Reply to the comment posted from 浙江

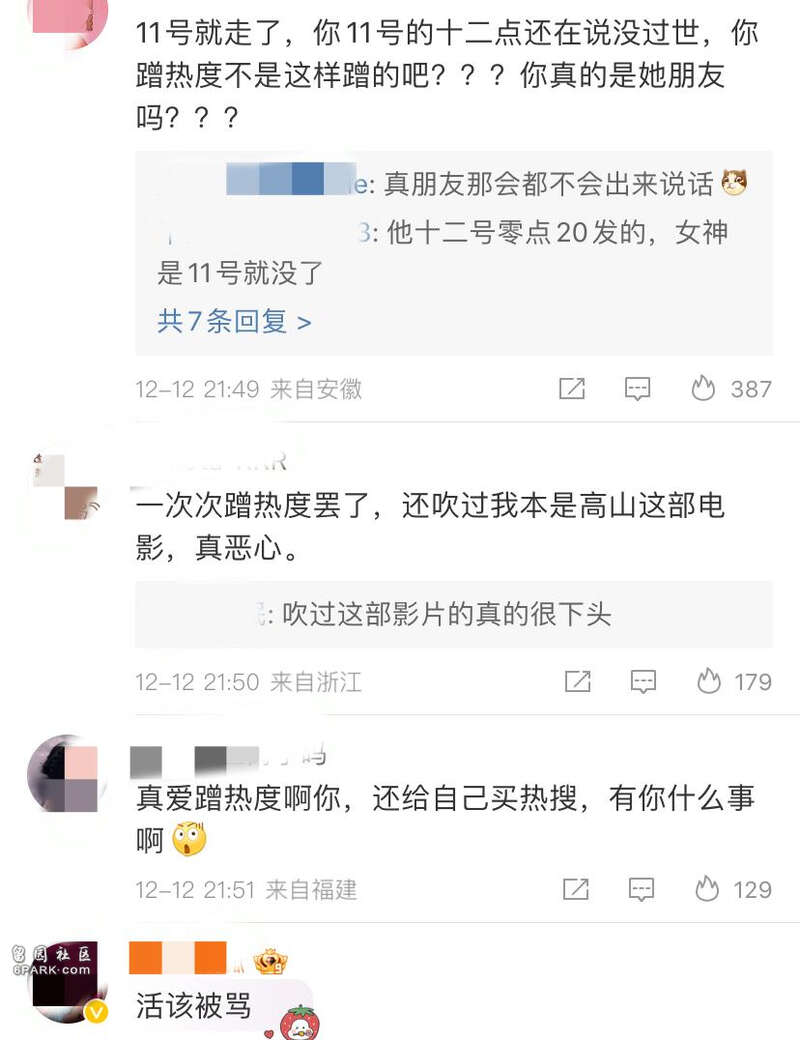pyautogui.click(x=643, y=682)
